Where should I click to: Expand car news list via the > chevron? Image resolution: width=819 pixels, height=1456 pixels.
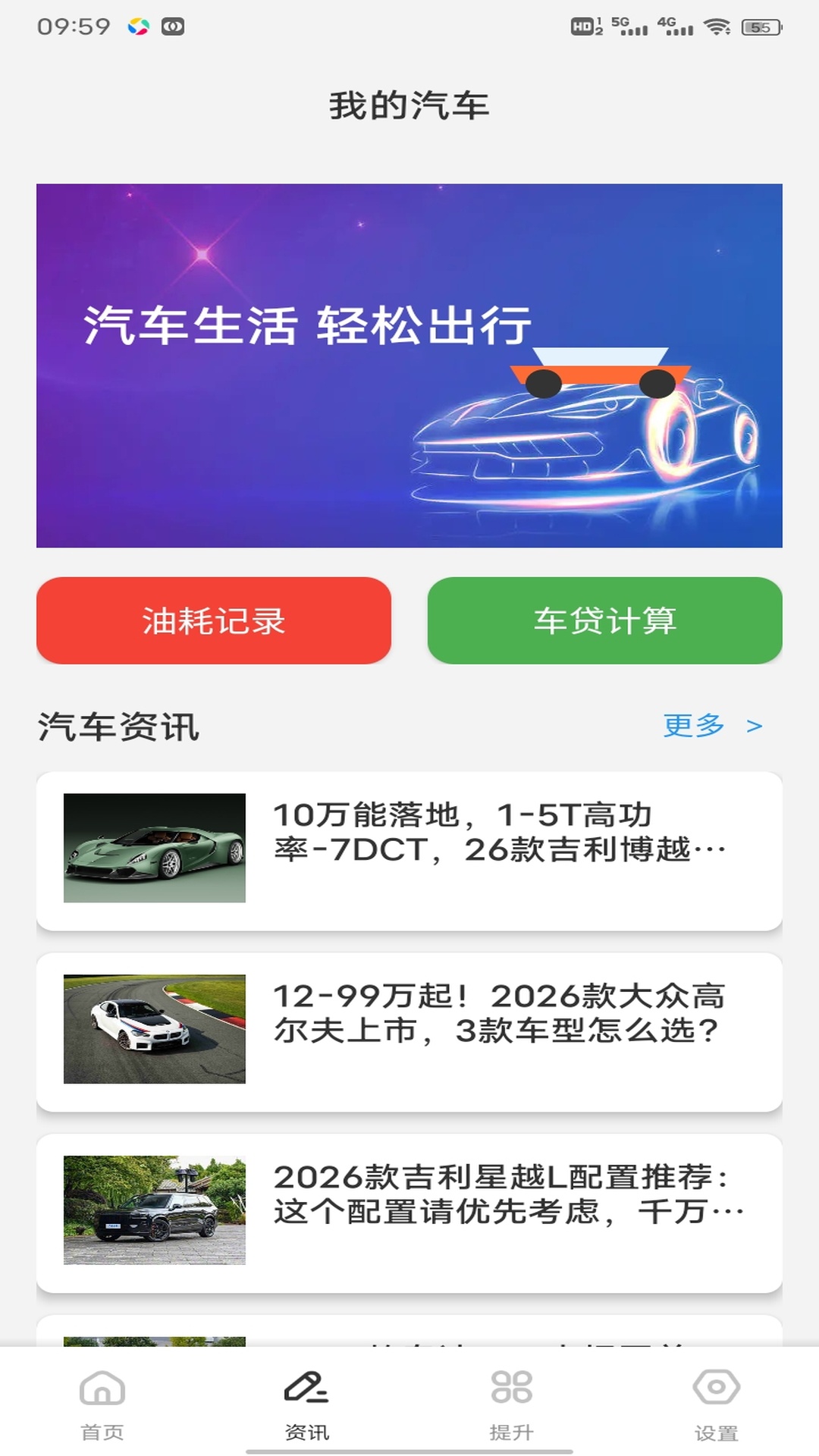[x=753, y=726]
